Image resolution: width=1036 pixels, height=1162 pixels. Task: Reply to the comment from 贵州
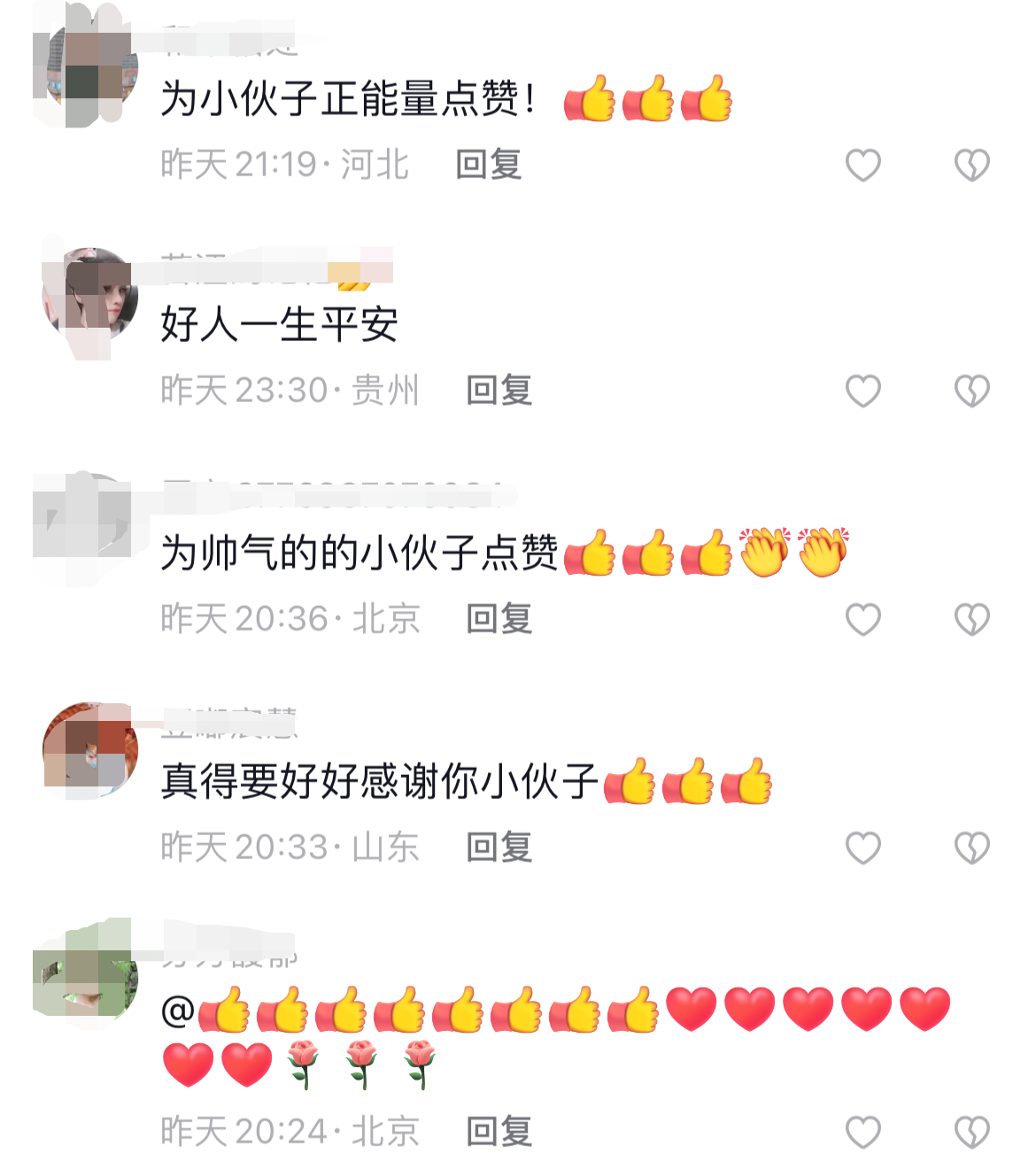[499, 391]
